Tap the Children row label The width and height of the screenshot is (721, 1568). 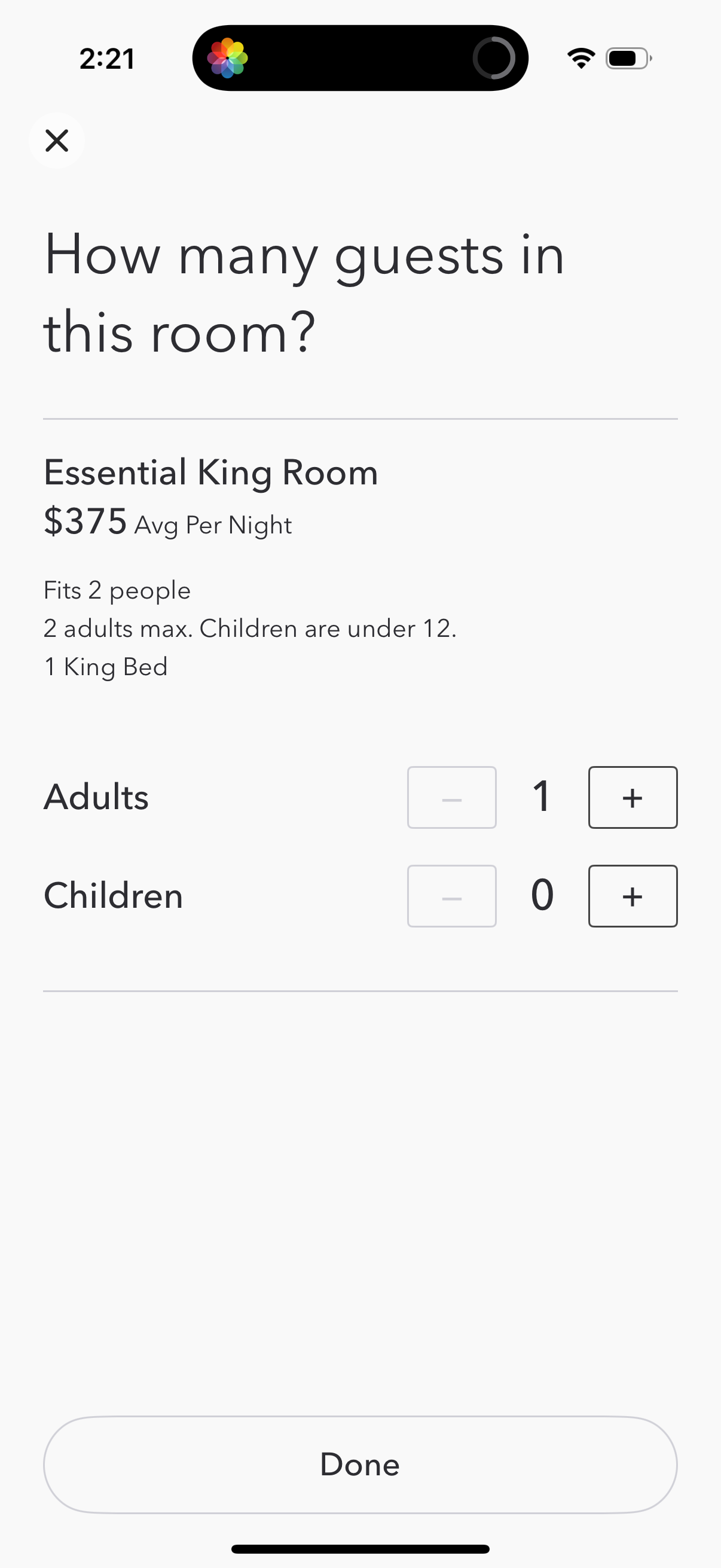[x=113, y=895]
